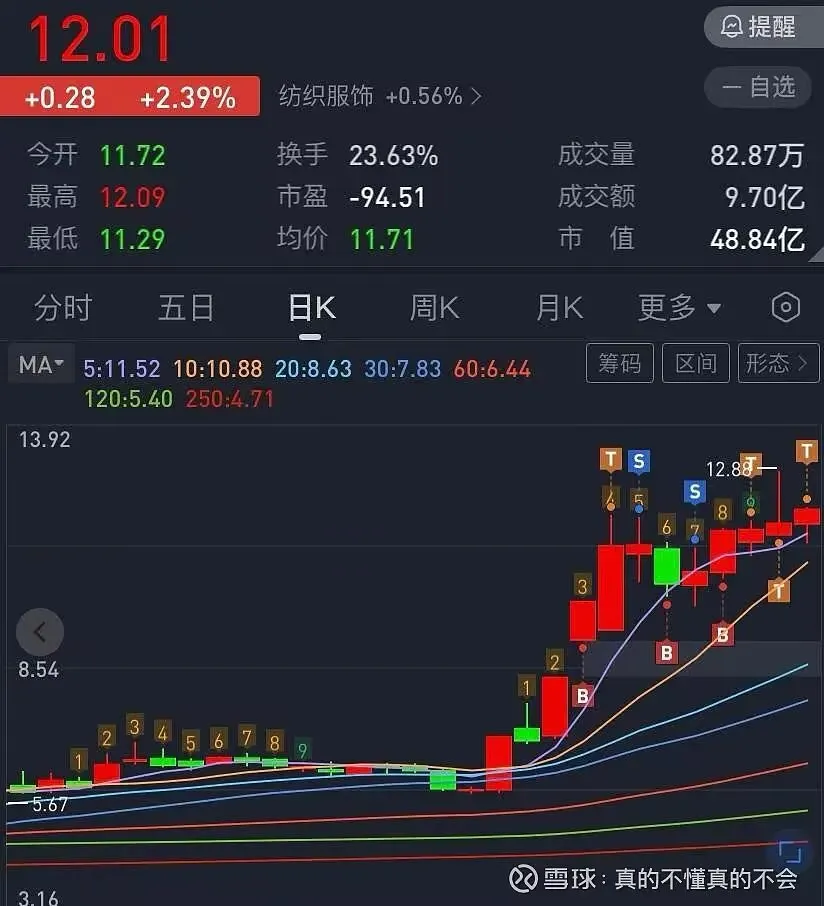824x906 pixels.
Task: Switch to the 周K chart tab
Action: tap(434, 307)
